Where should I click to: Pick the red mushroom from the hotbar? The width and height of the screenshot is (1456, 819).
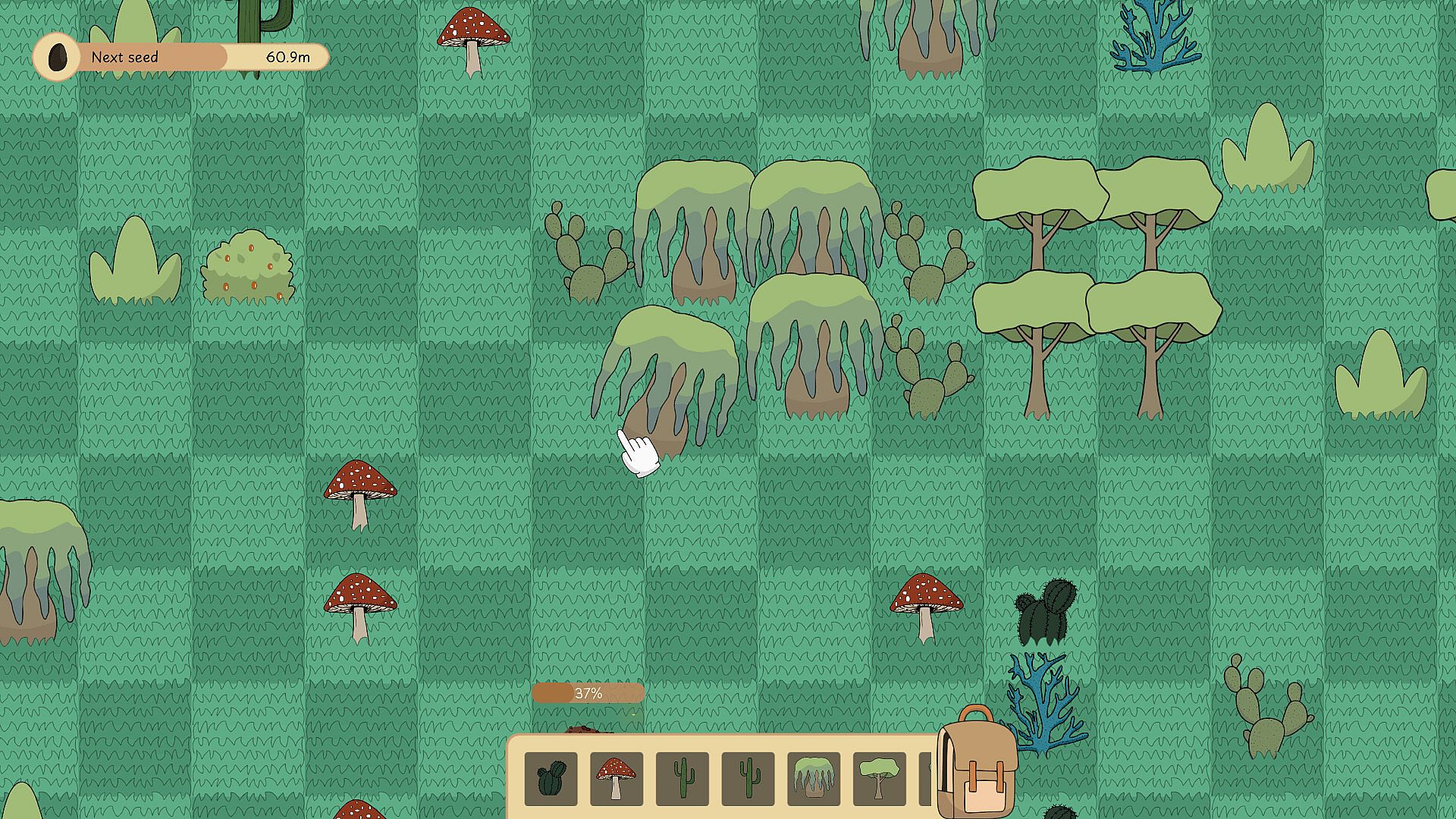[x=616, y=778]
